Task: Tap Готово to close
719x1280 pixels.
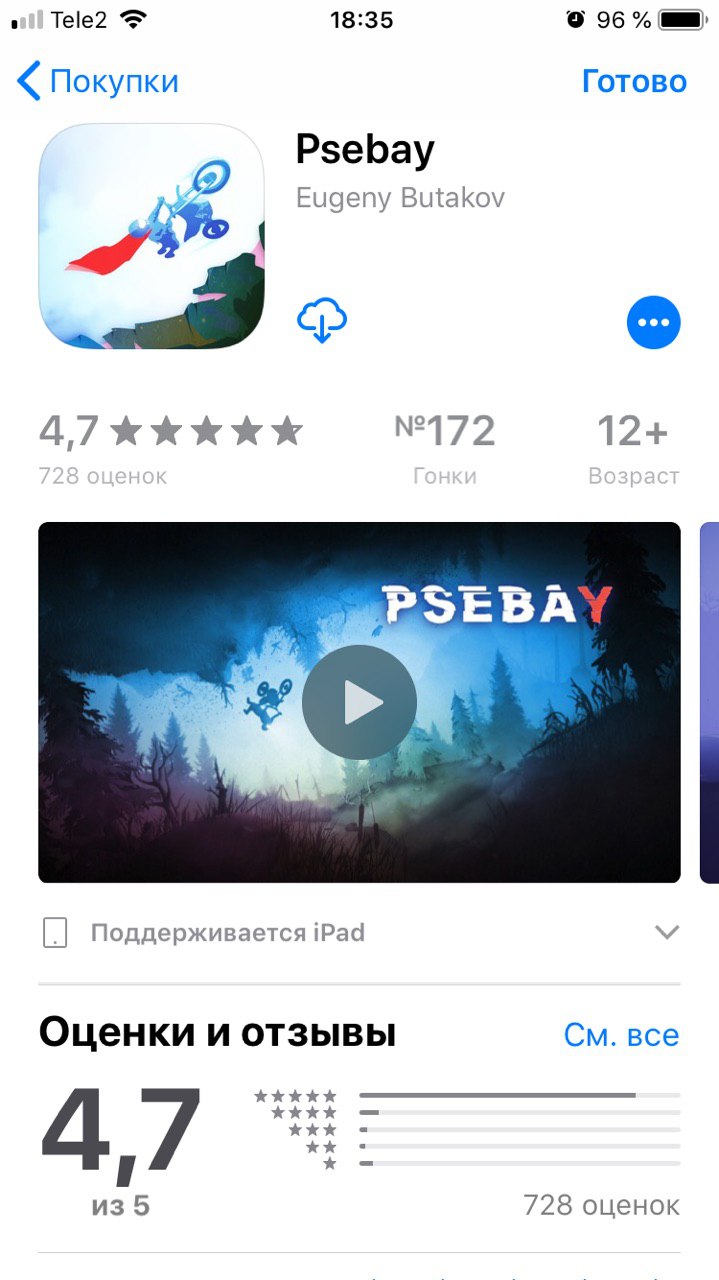Action: point(634,81)
